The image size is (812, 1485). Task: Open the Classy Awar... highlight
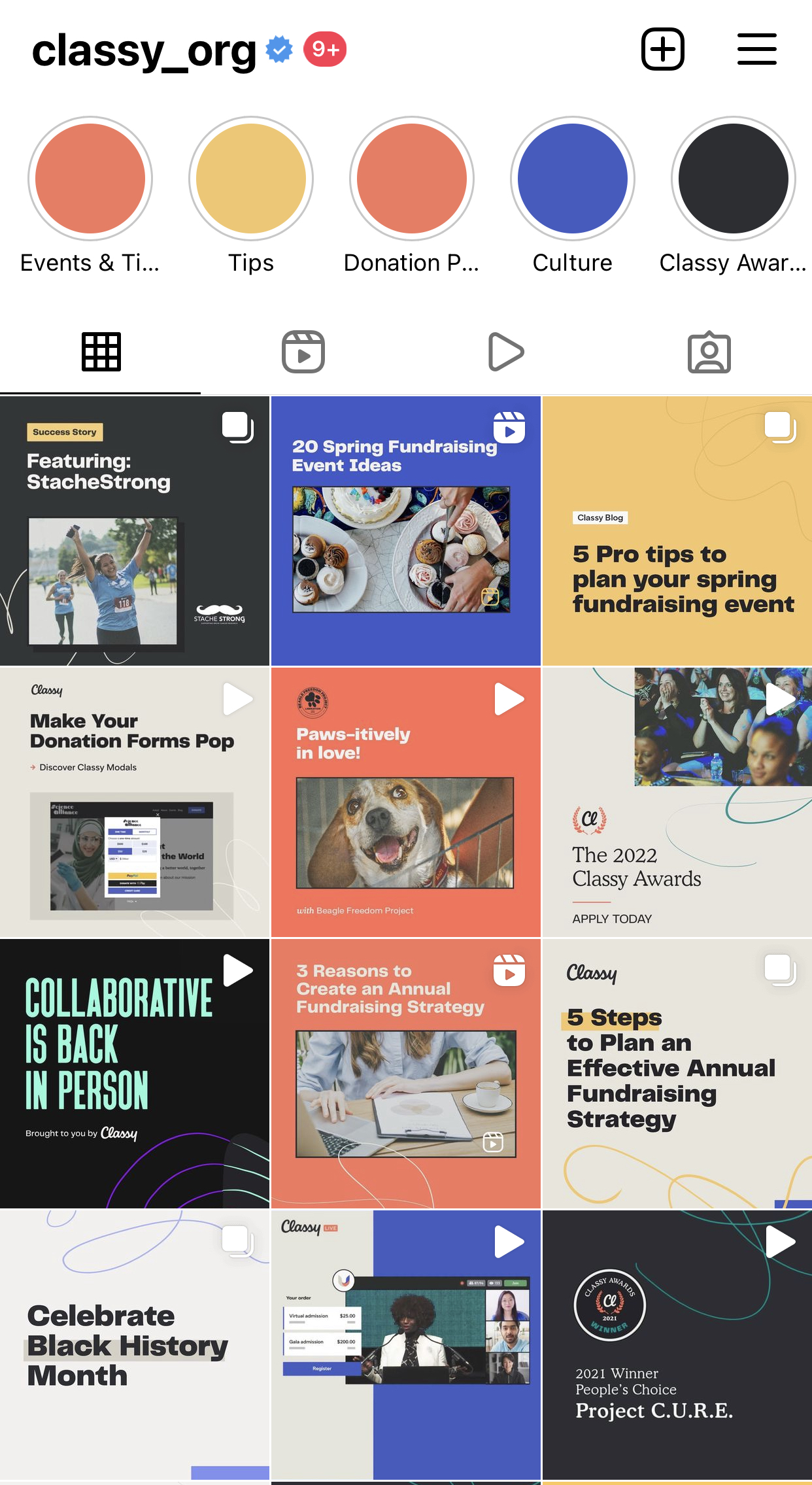733,179
